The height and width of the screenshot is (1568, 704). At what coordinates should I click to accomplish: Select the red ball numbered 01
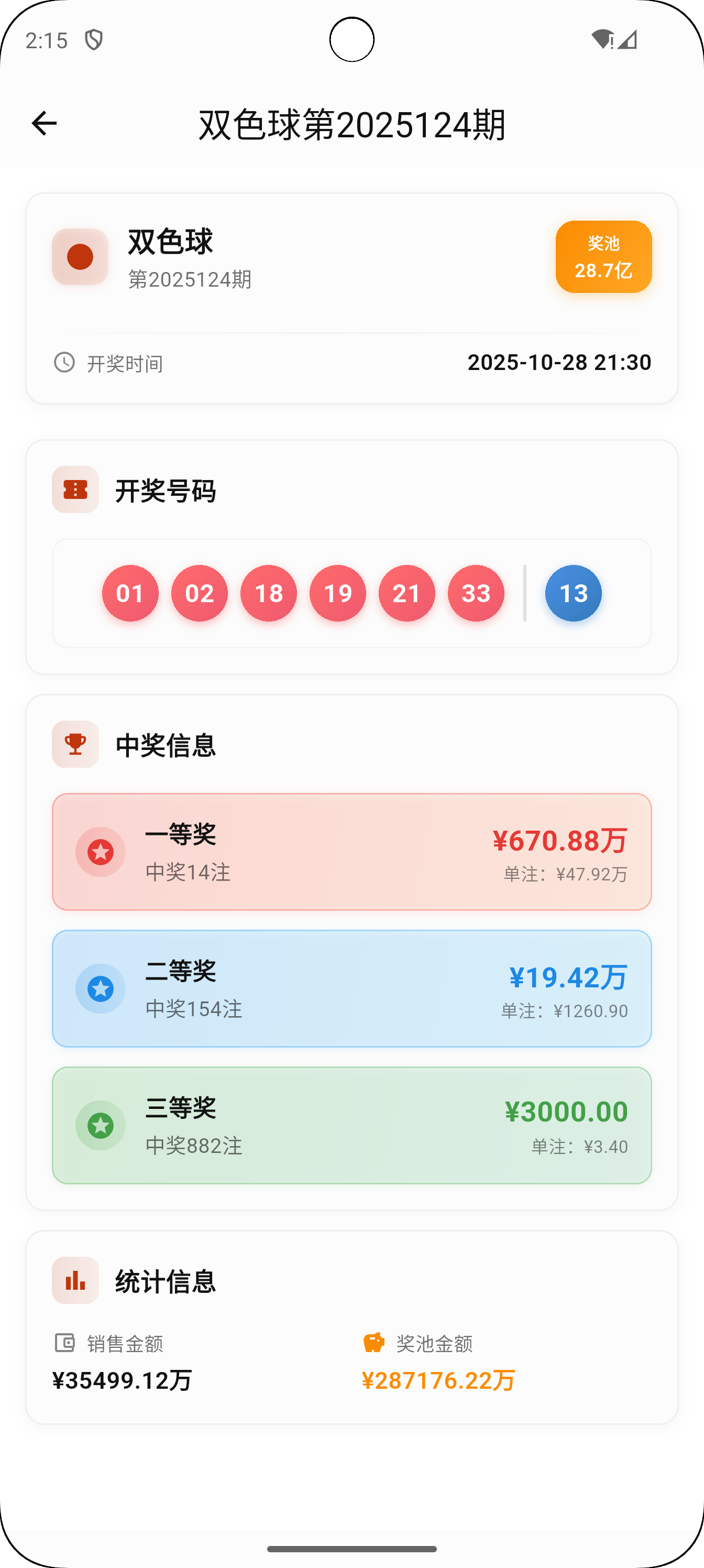coord(129,593)
